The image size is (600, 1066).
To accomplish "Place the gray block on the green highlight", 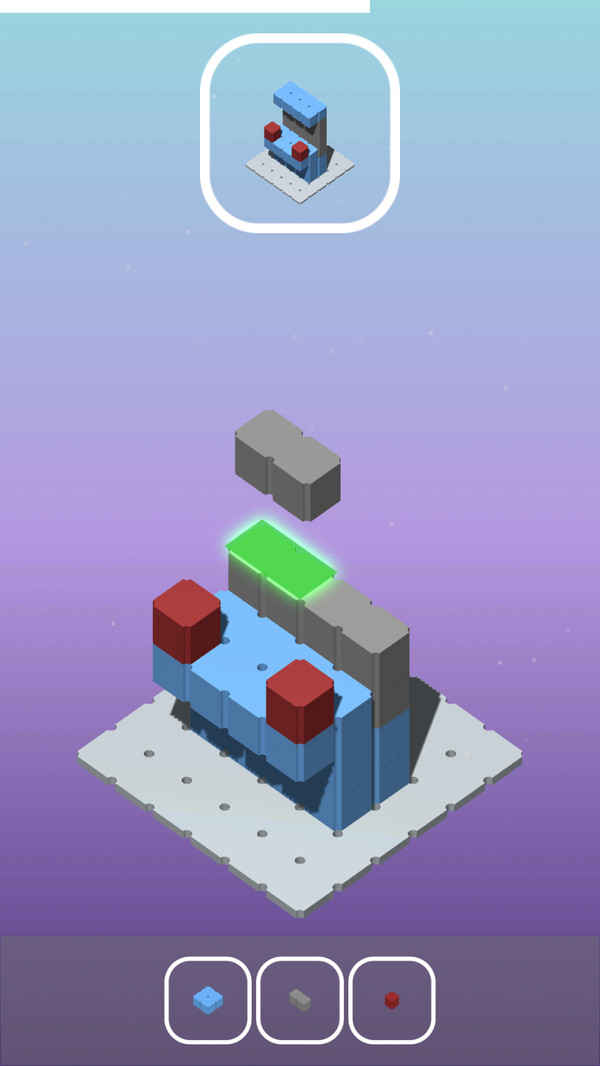I will click(280, 558).
